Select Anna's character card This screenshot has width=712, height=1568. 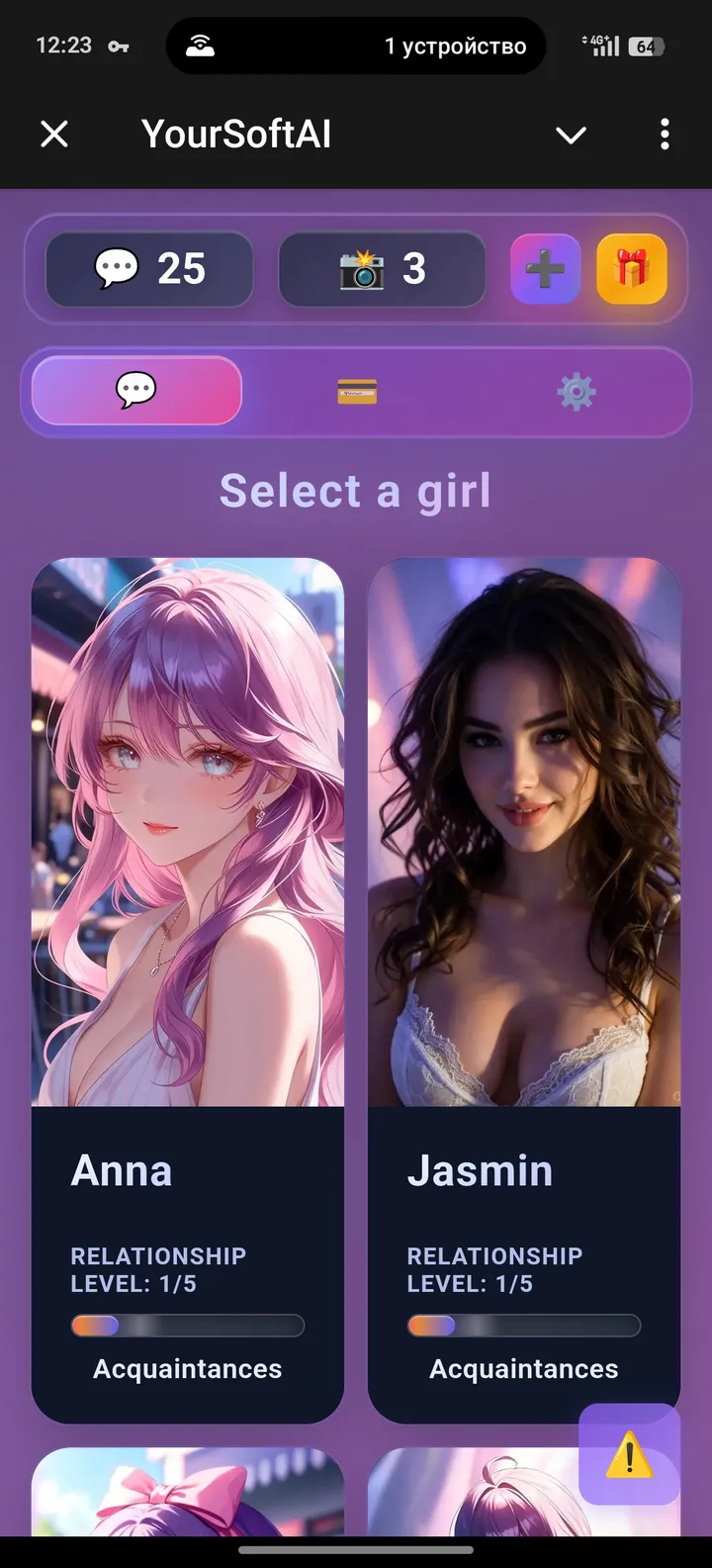[x=188, y=989]
